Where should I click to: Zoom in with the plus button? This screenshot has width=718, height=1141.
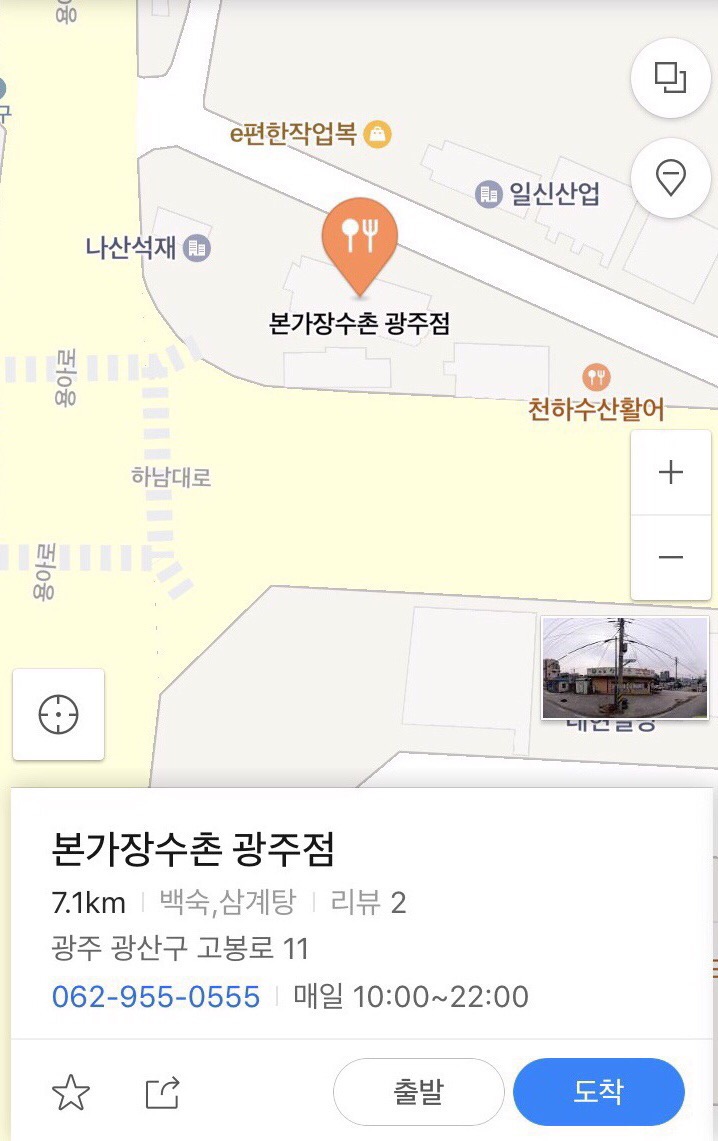point(671,473)
